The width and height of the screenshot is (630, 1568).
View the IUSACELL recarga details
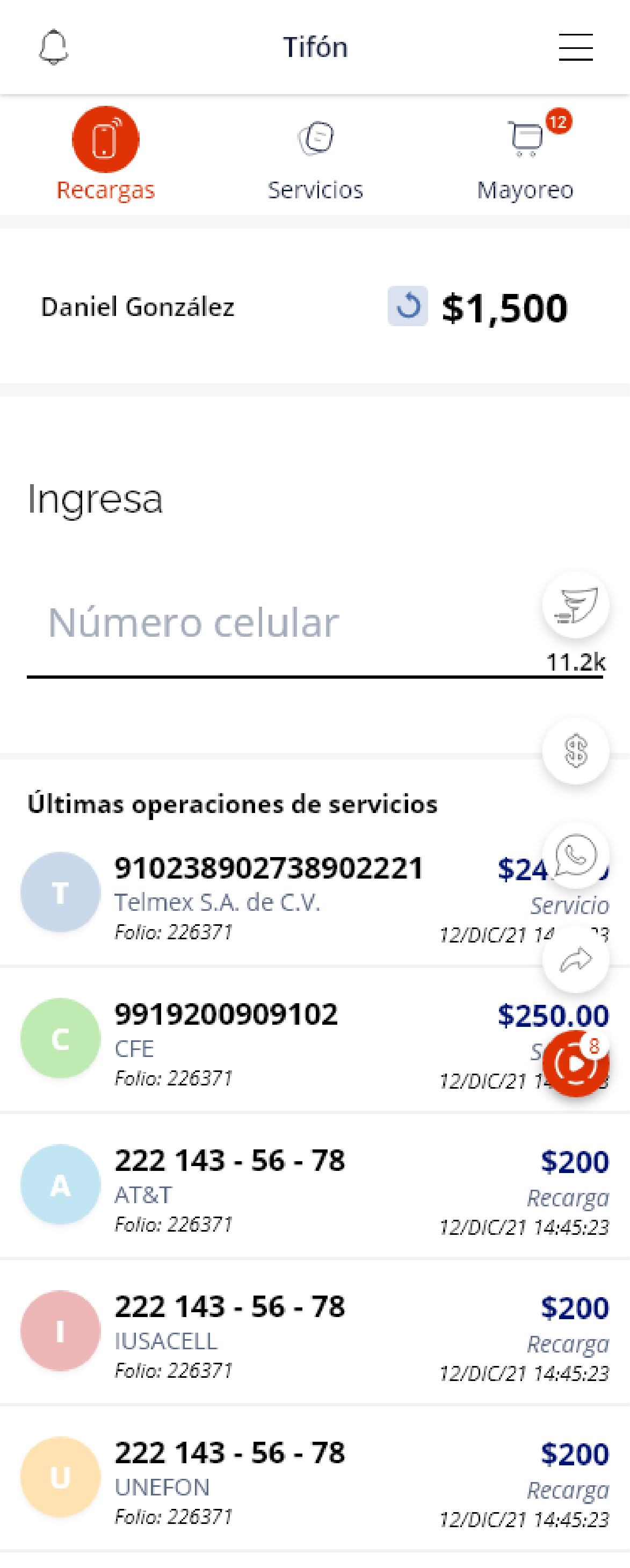click(304, 1330)
